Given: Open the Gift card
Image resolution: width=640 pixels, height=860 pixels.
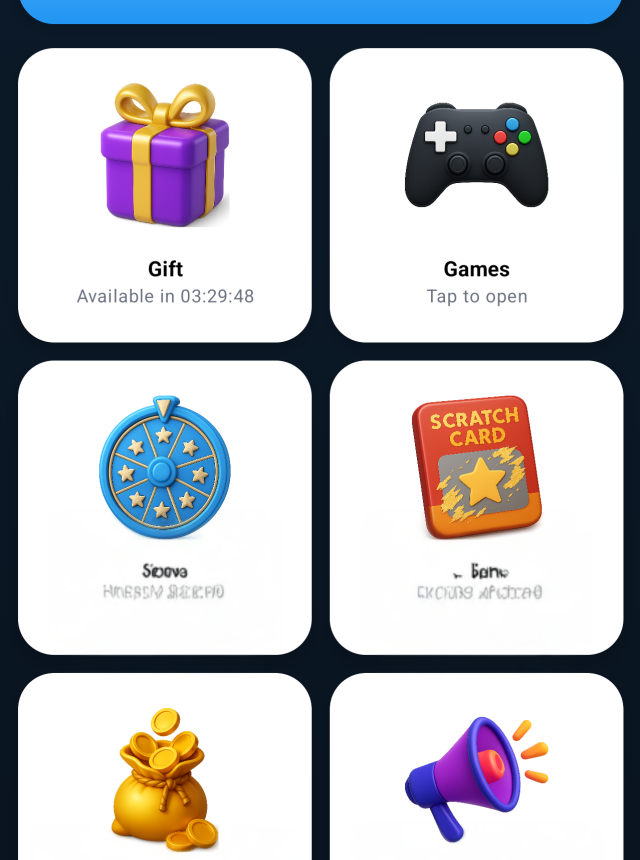Looking at the screenshot, I should [x=165, y=195].
